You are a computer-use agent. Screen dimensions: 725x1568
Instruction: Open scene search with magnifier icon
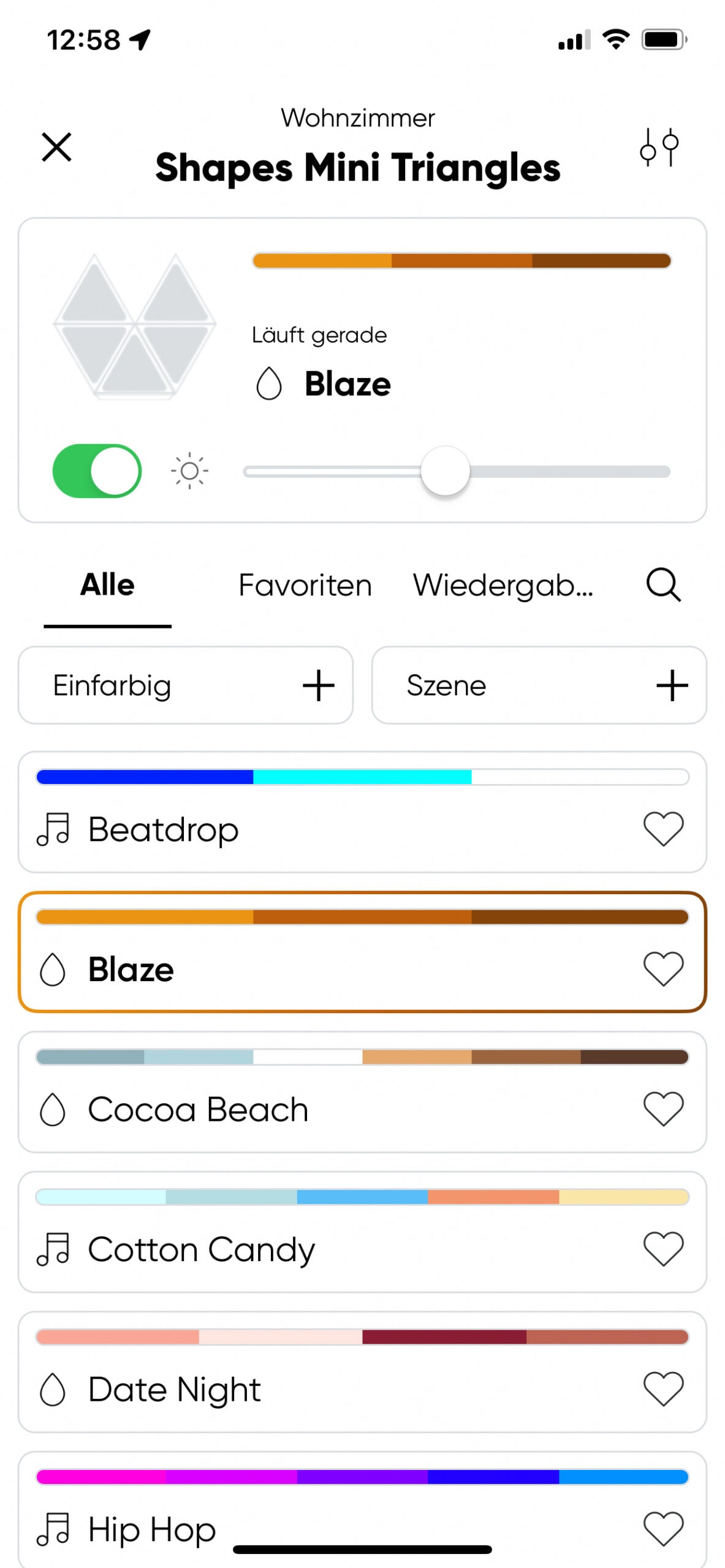pyautogui.click(x=663, y=585)
